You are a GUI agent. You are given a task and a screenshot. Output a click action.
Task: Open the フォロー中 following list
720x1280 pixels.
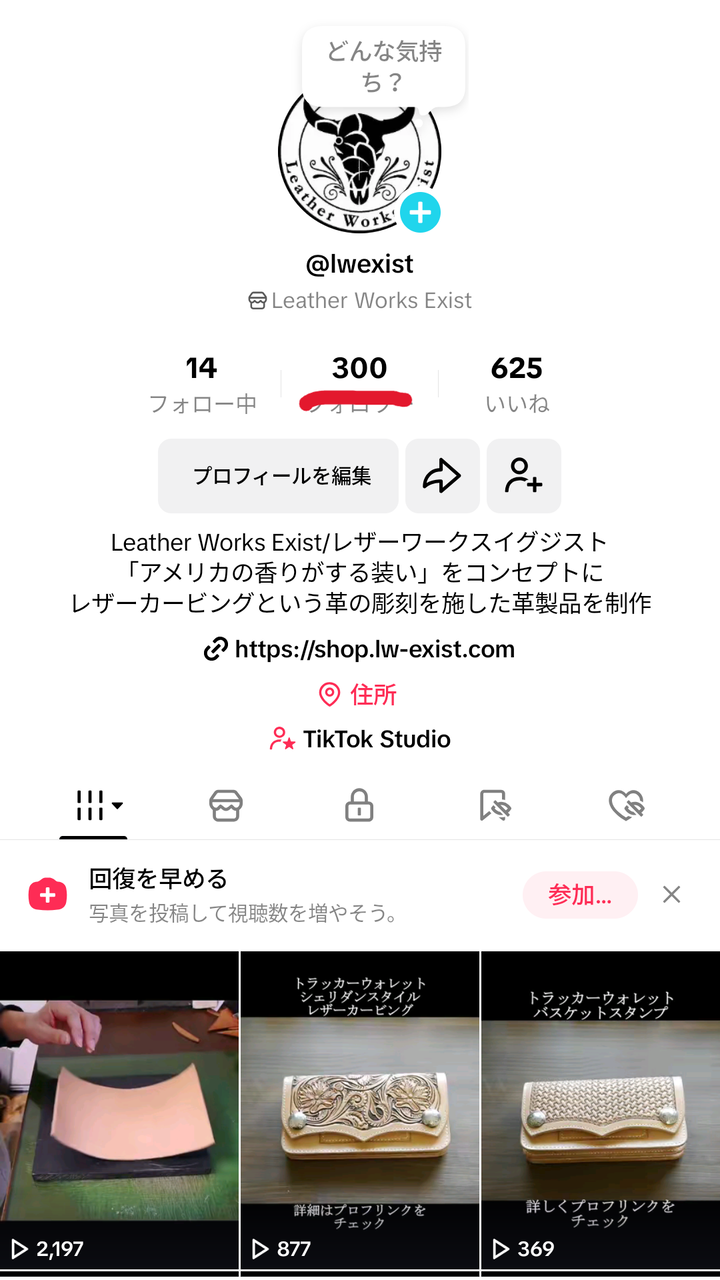click(x=202, y=385)
